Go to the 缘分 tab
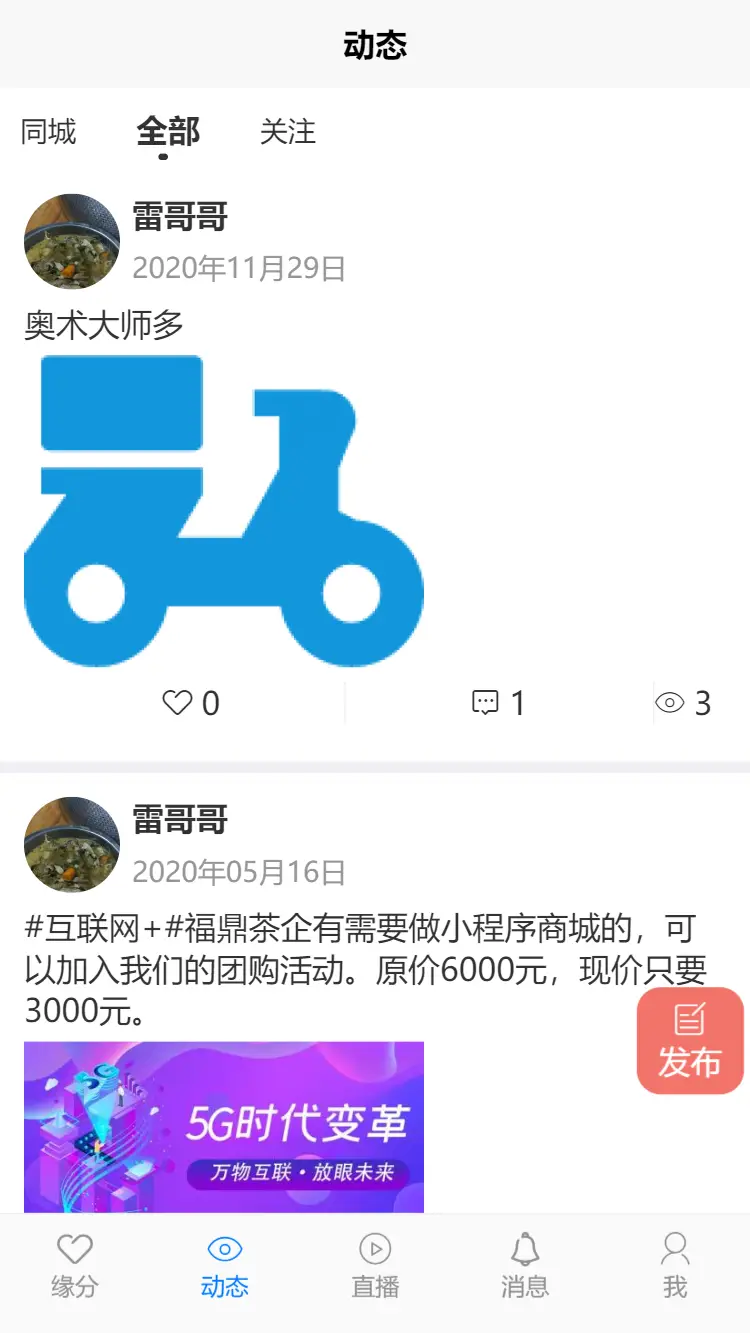 pos(75,1265)
